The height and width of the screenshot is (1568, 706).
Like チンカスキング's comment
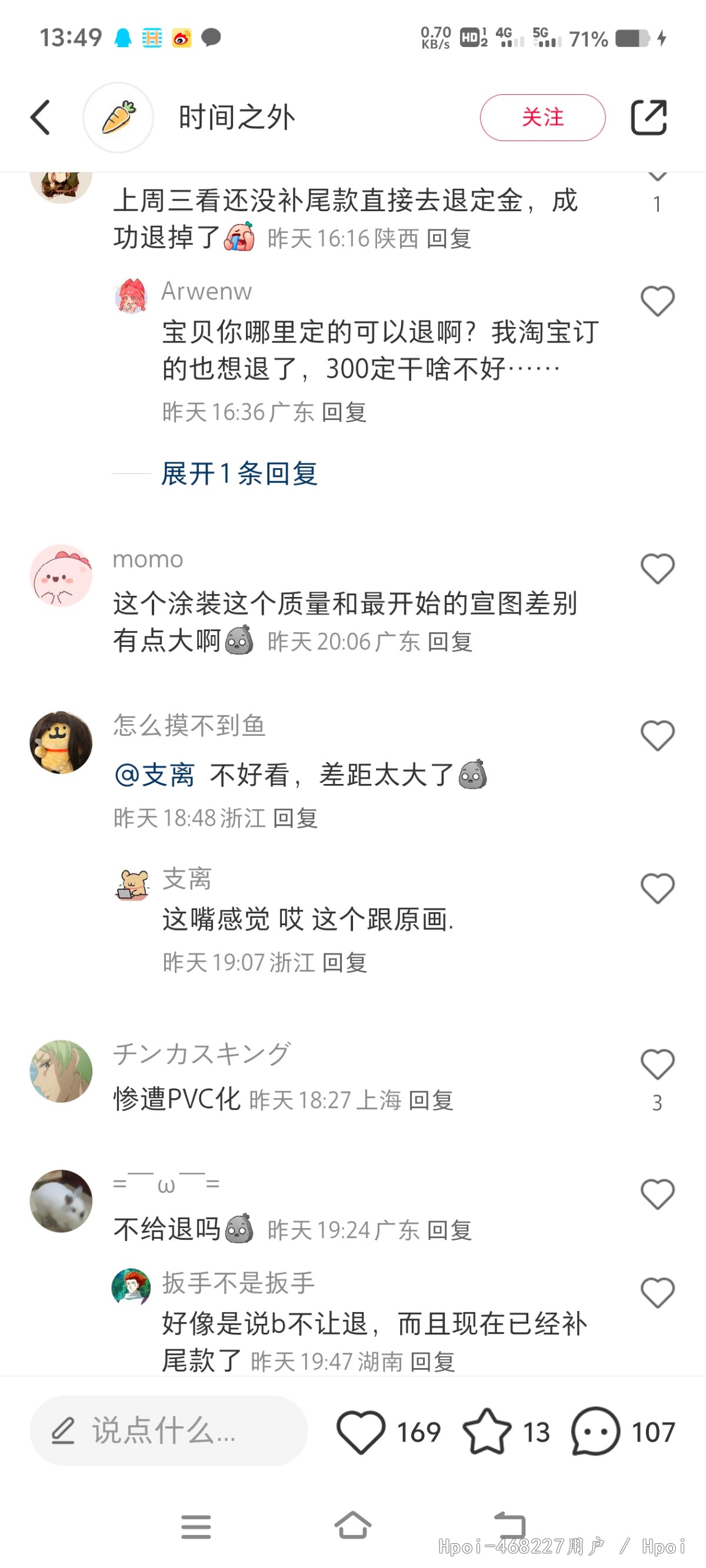(657, 1064)
